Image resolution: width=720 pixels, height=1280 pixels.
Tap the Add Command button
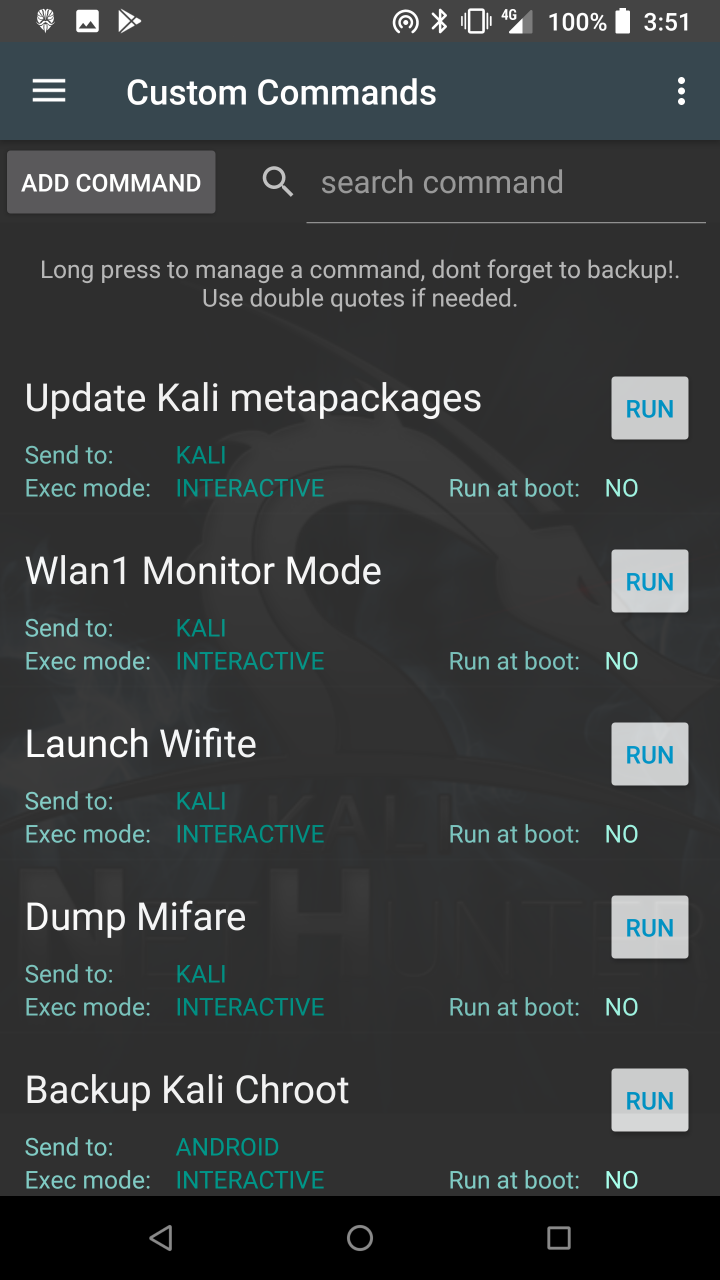coord(111,183)
